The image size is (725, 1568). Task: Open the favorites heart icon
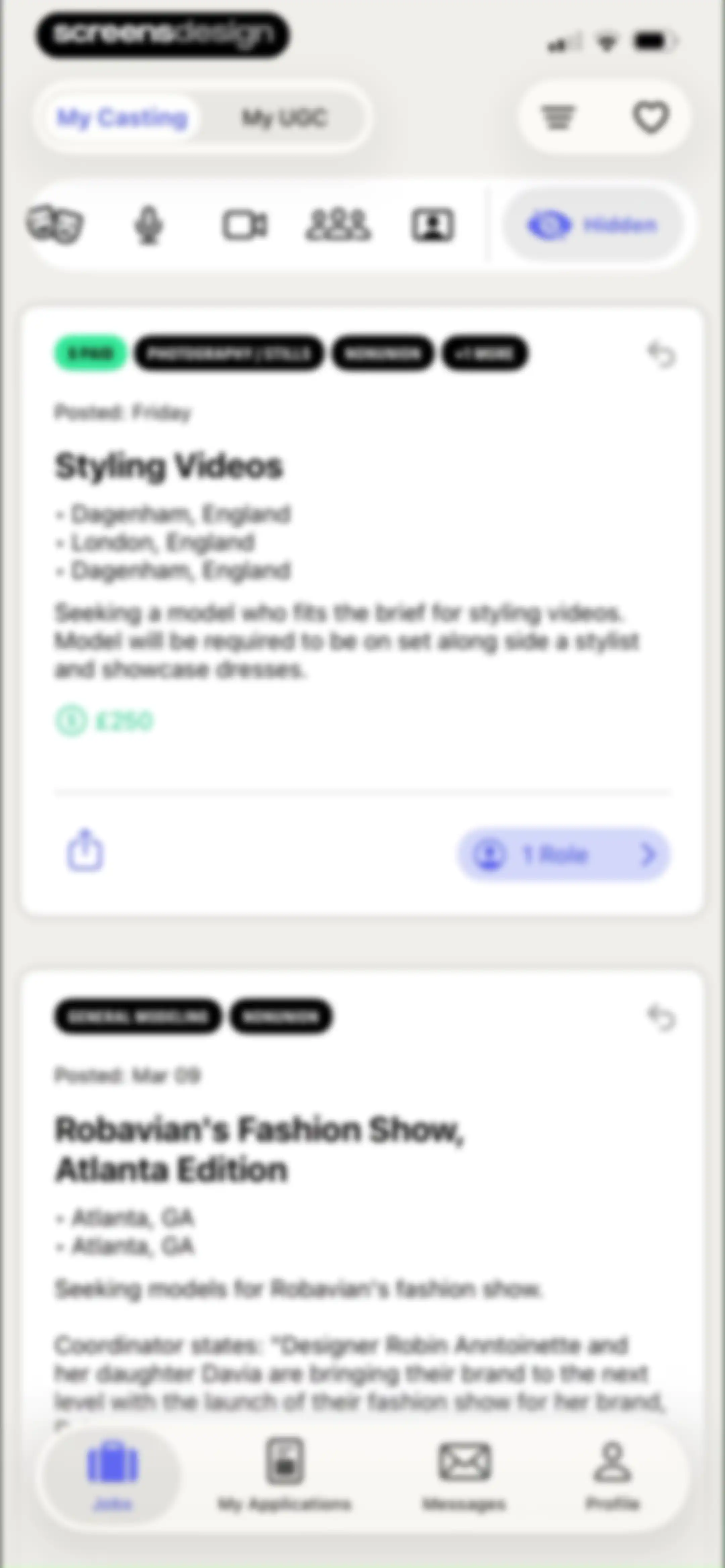click(x=651, y=117)
